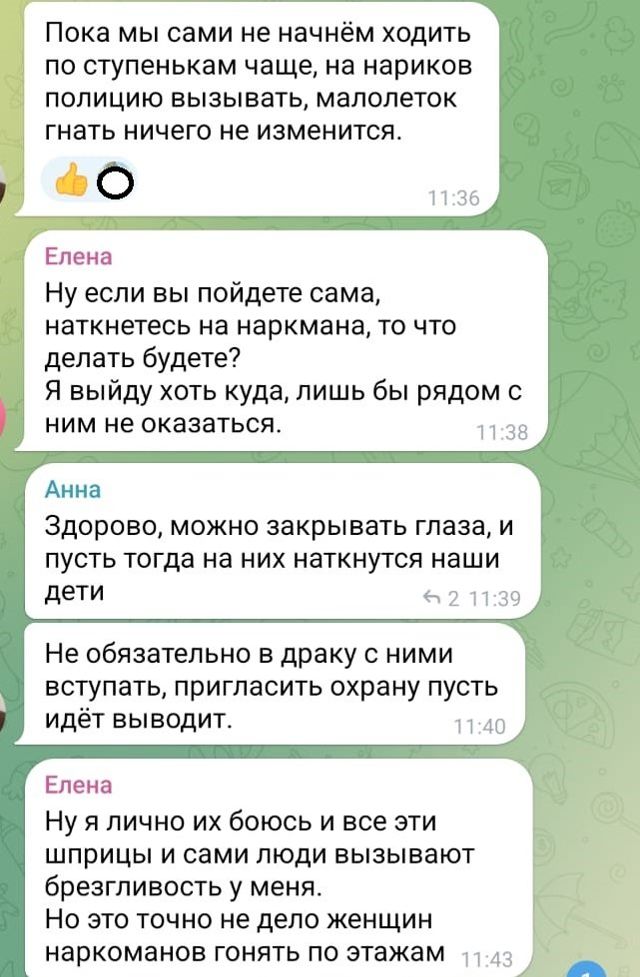Open Елена's profile from the 11:38 message
640x977 pixels.
coord(78,256)
